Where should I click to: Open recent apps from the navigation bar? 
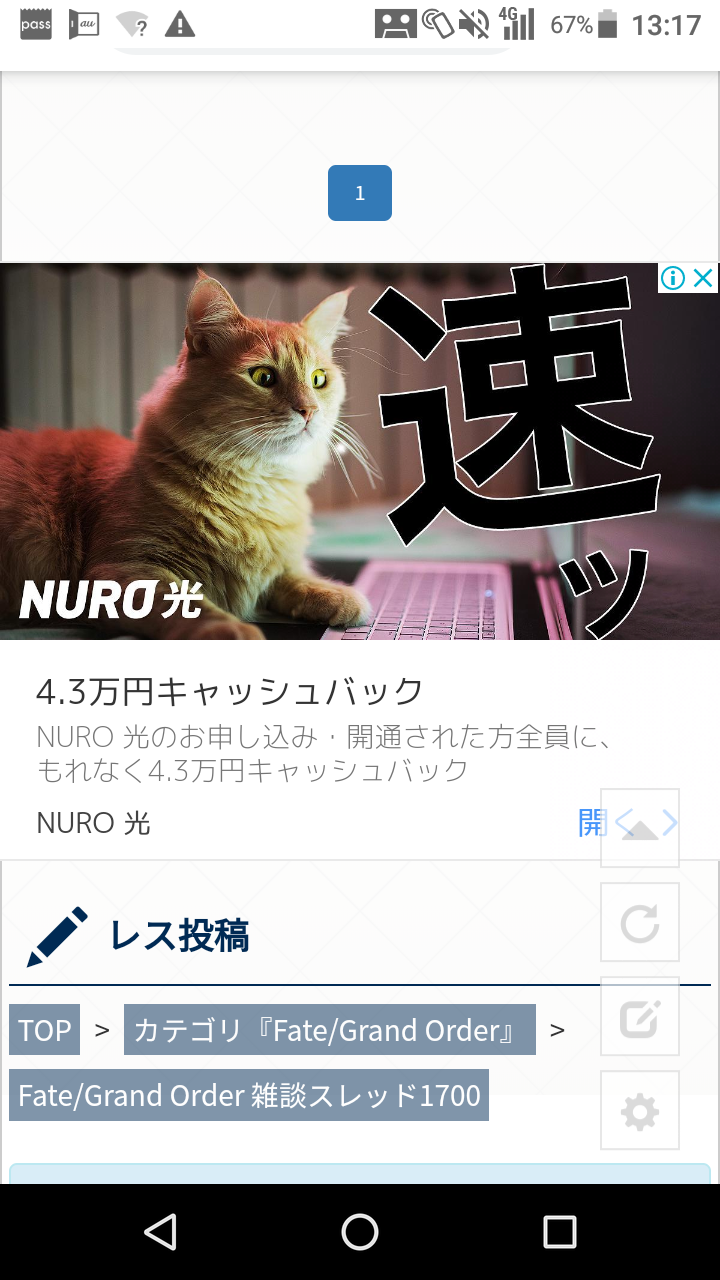[560, 1232]
